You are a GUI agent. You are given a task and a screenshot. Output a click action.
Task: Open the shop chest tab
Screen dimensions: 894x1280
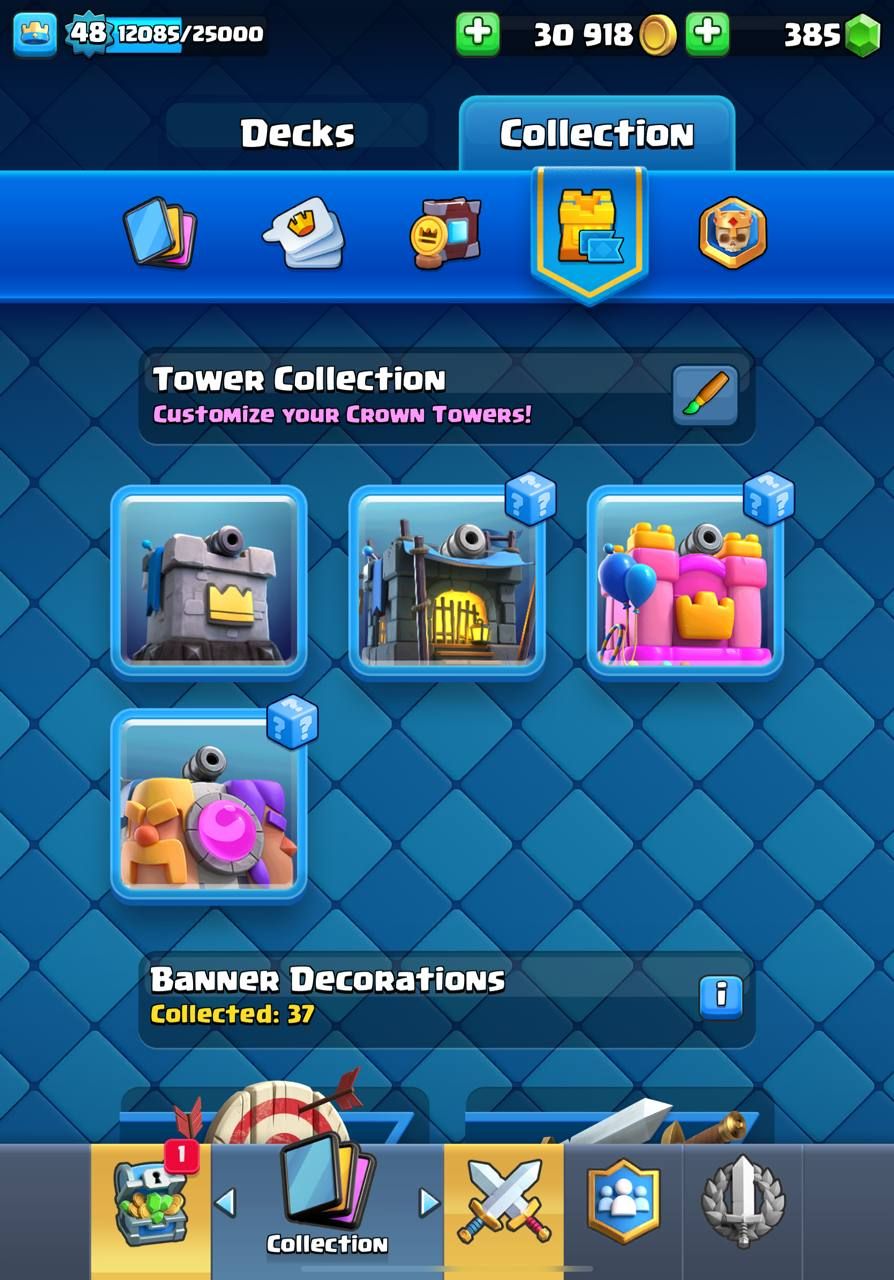151,1200
